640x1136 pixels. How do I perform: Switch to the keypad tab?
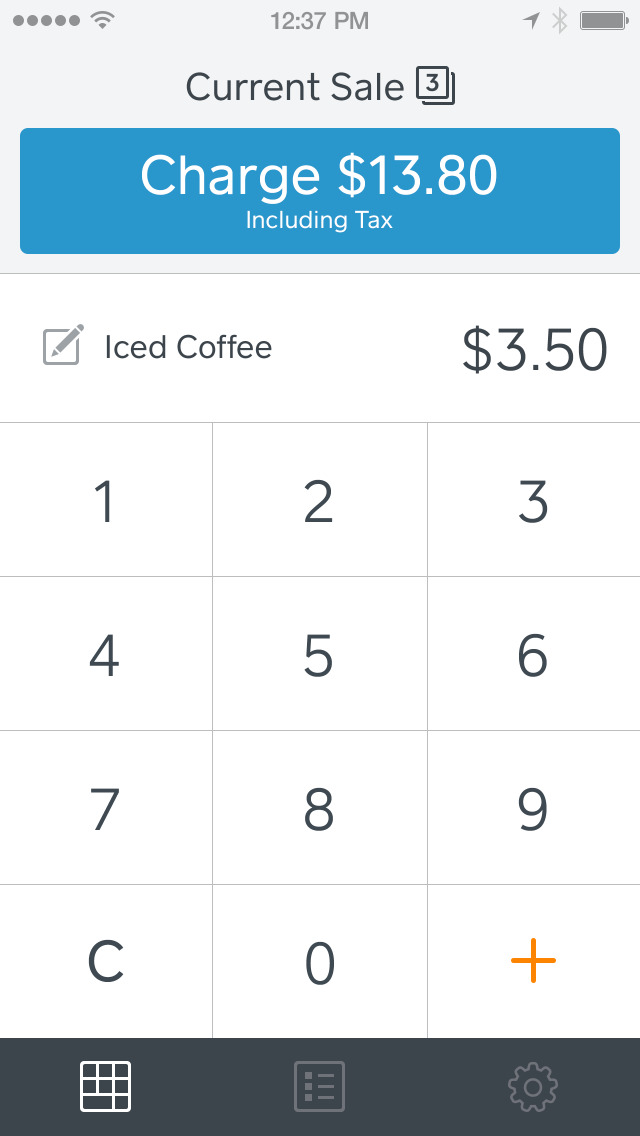105,1086
